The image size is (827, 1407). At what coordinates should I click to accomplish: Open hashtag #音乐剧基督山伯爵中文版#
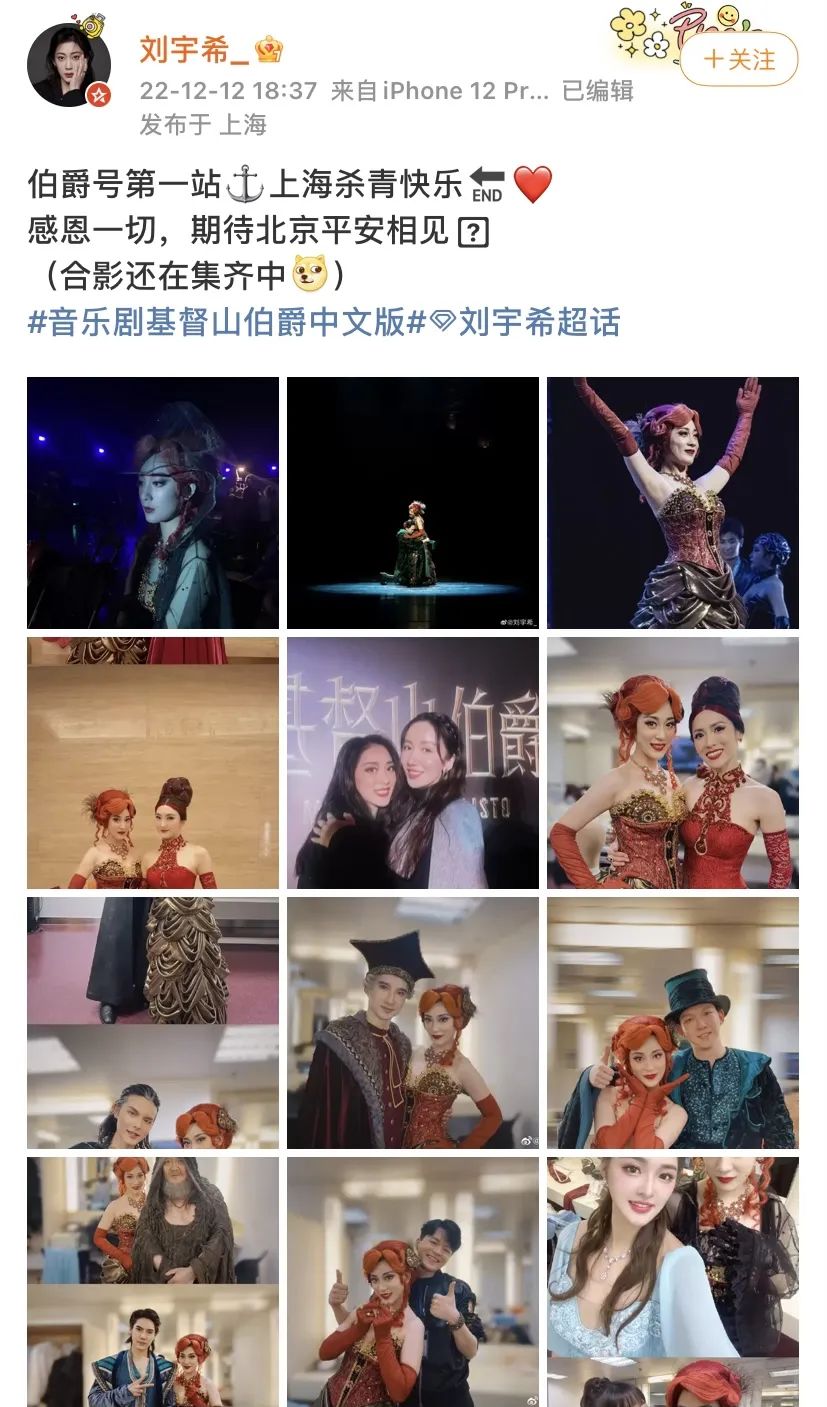(217, 322)
